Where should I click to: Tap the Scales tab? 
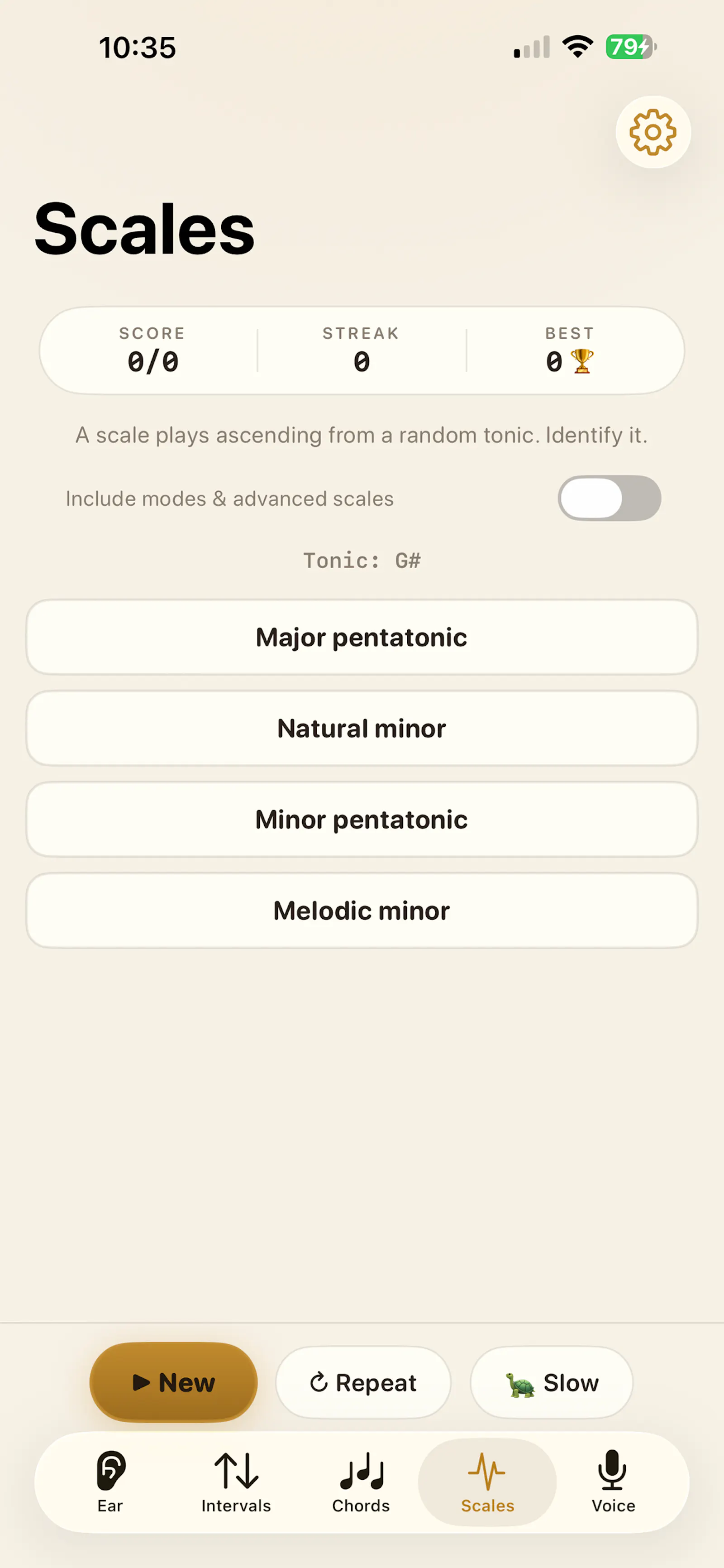(x=487, y=1482)
